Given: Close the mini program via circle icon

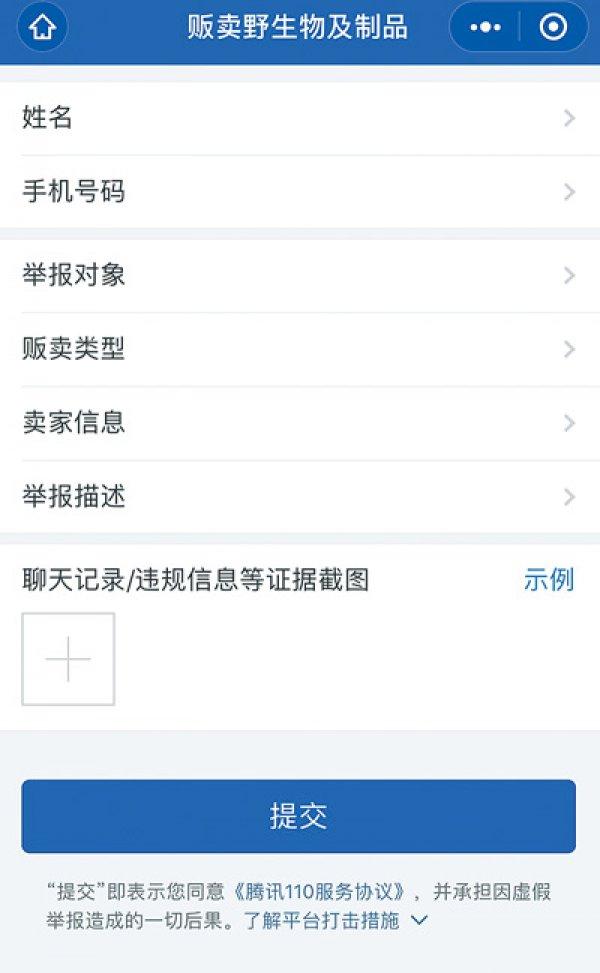Looking at the screenshot, I should [553, 27].
